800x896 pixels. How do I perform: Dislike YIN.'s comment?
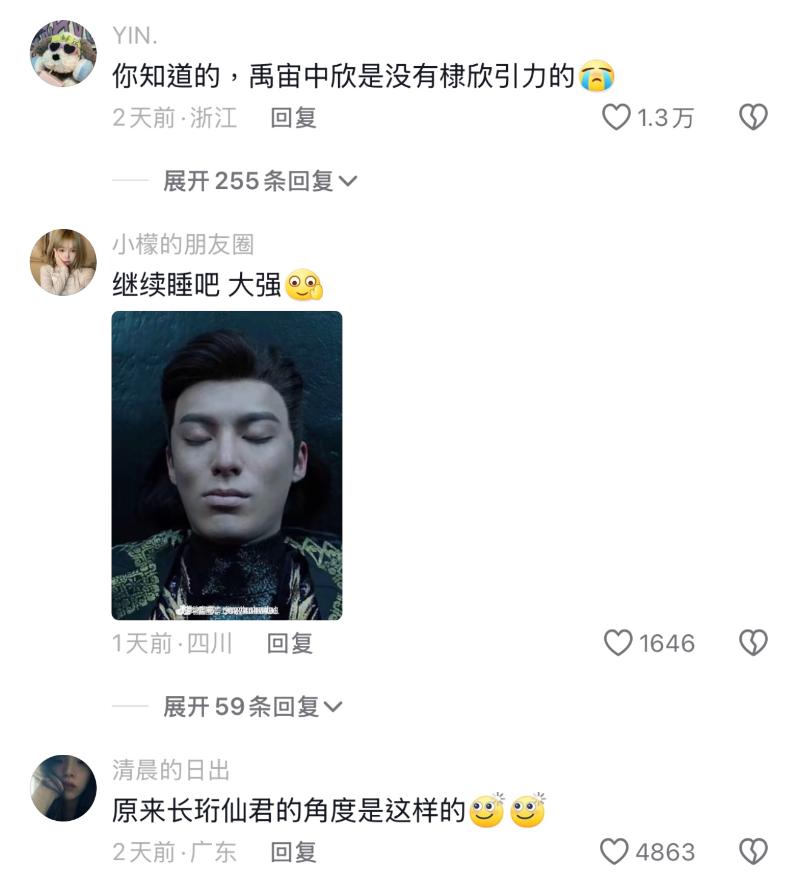tap(752, 118)
